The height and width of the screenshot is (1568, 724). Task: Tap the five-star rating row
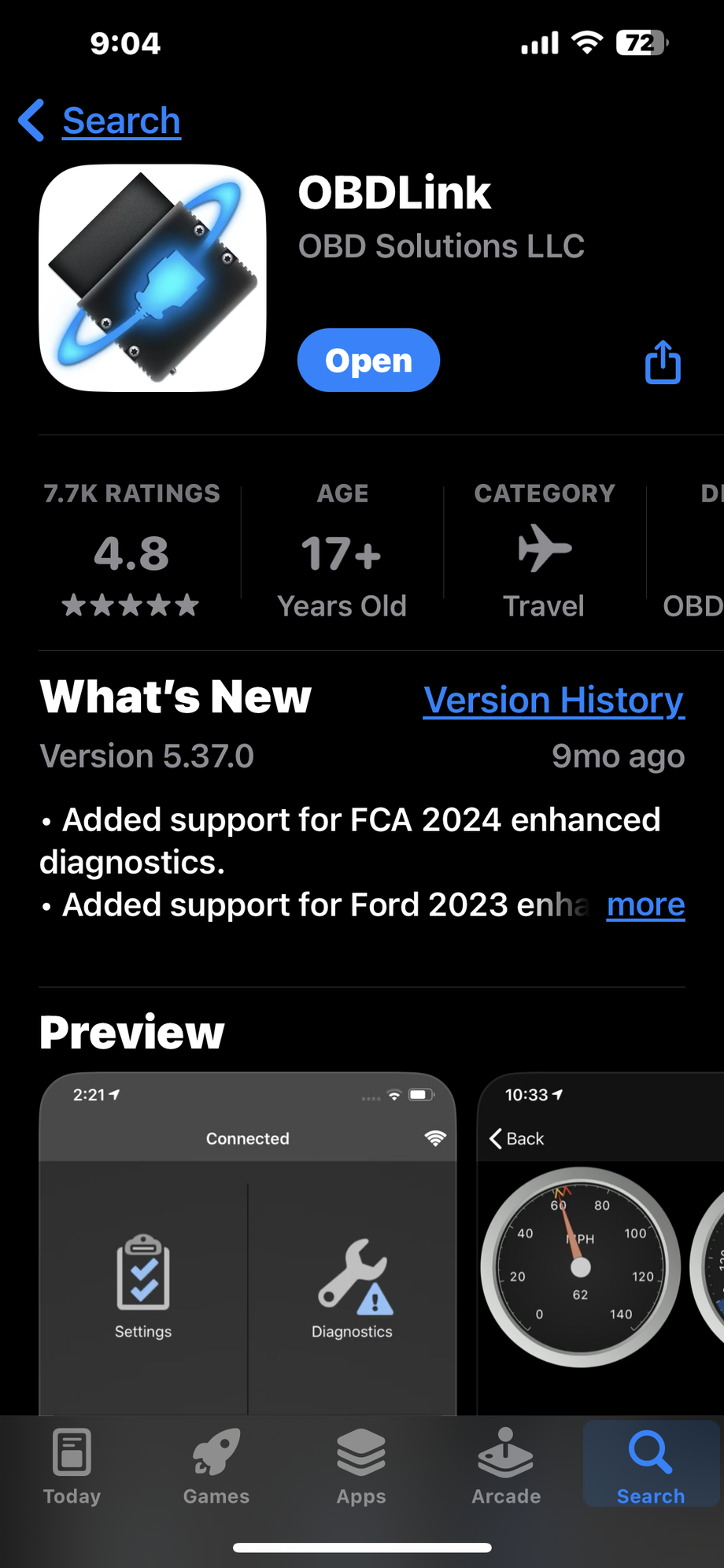tap(131, 605)
